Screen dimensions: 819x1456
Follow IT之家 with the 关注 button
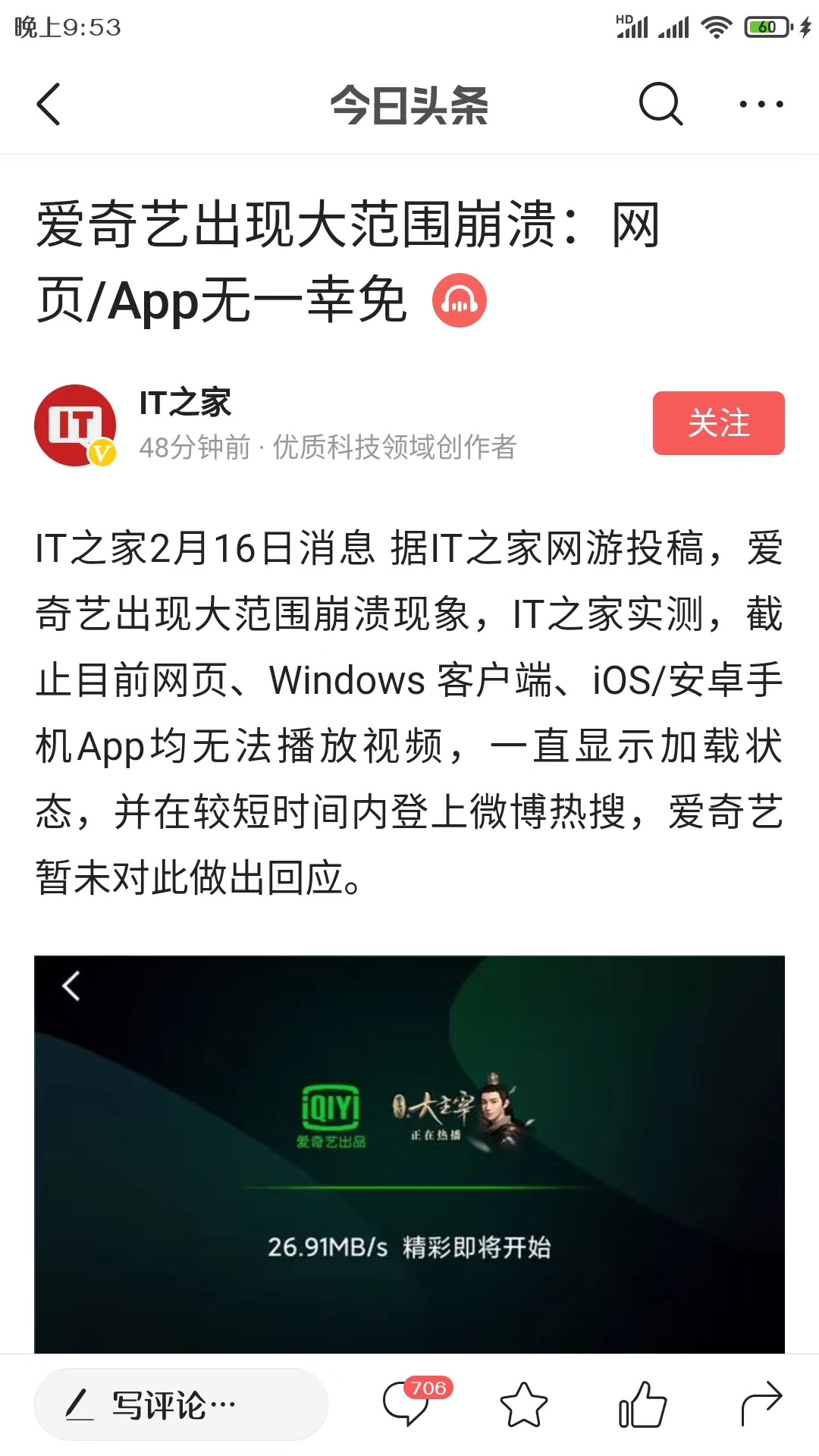coord(718,423)
